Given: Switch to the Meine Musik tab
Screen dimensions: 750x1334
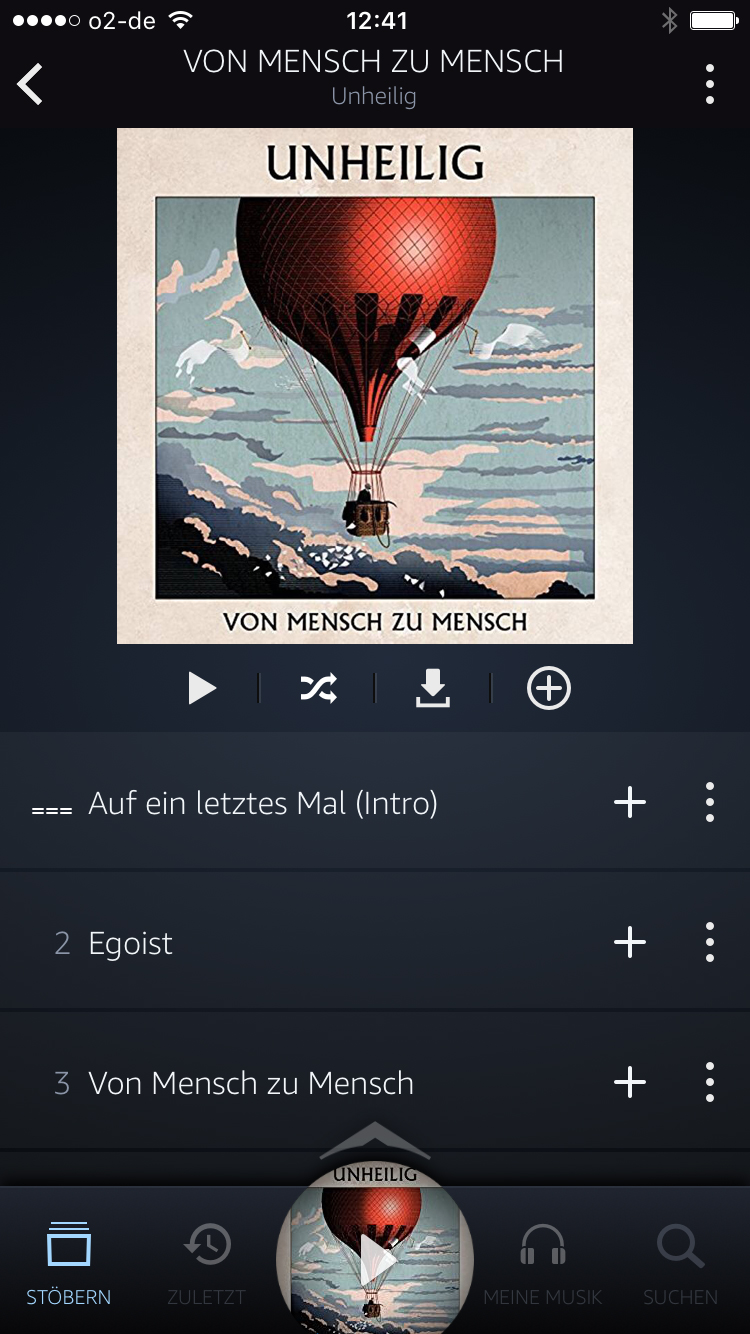Looking at the screenshot, I should (x=543, y=1262).
